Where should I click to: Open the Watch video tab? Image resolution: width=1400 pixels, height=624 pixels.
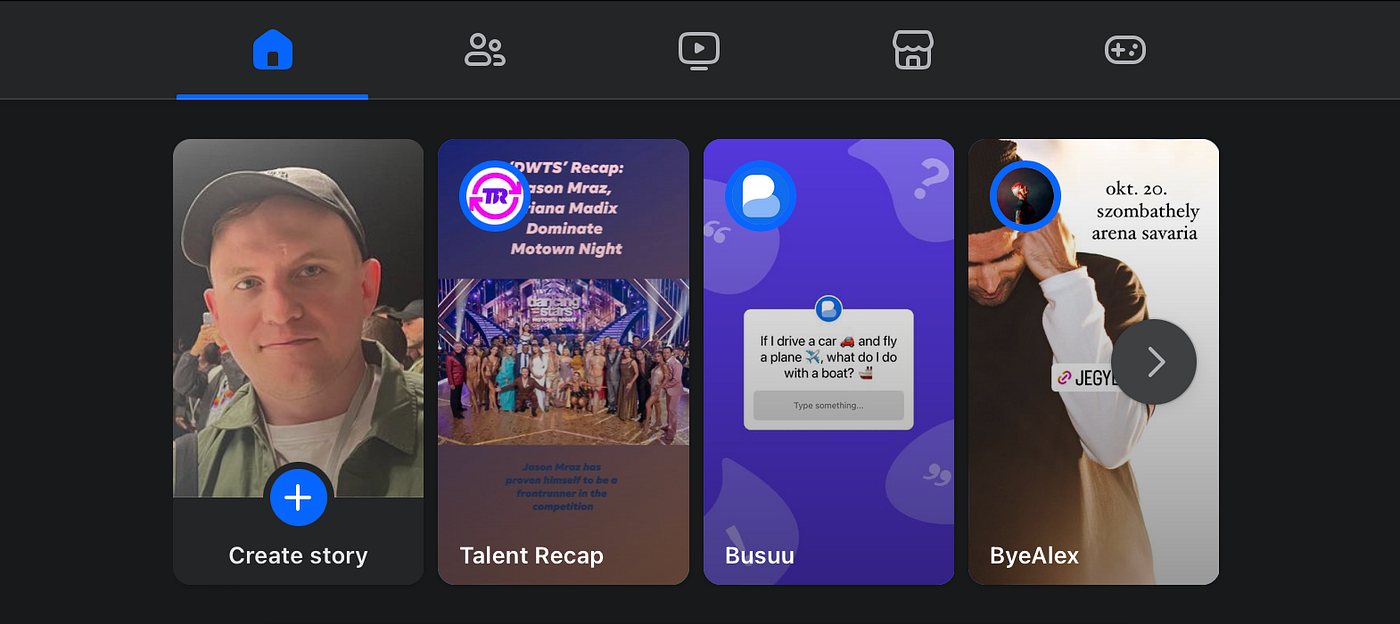(x=698, y=49)
